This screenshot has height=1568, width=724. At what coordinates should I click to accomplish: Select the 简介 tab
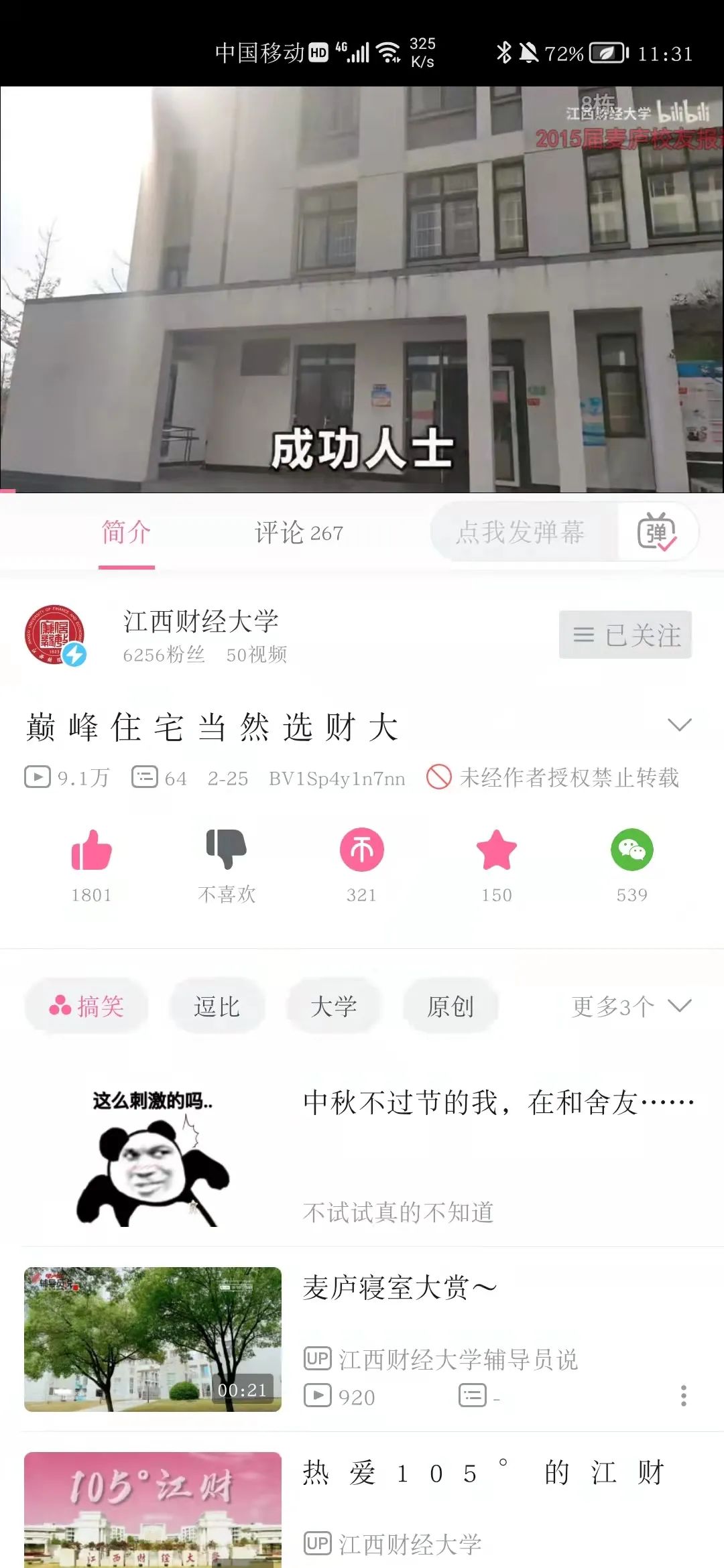coord(126,533)
